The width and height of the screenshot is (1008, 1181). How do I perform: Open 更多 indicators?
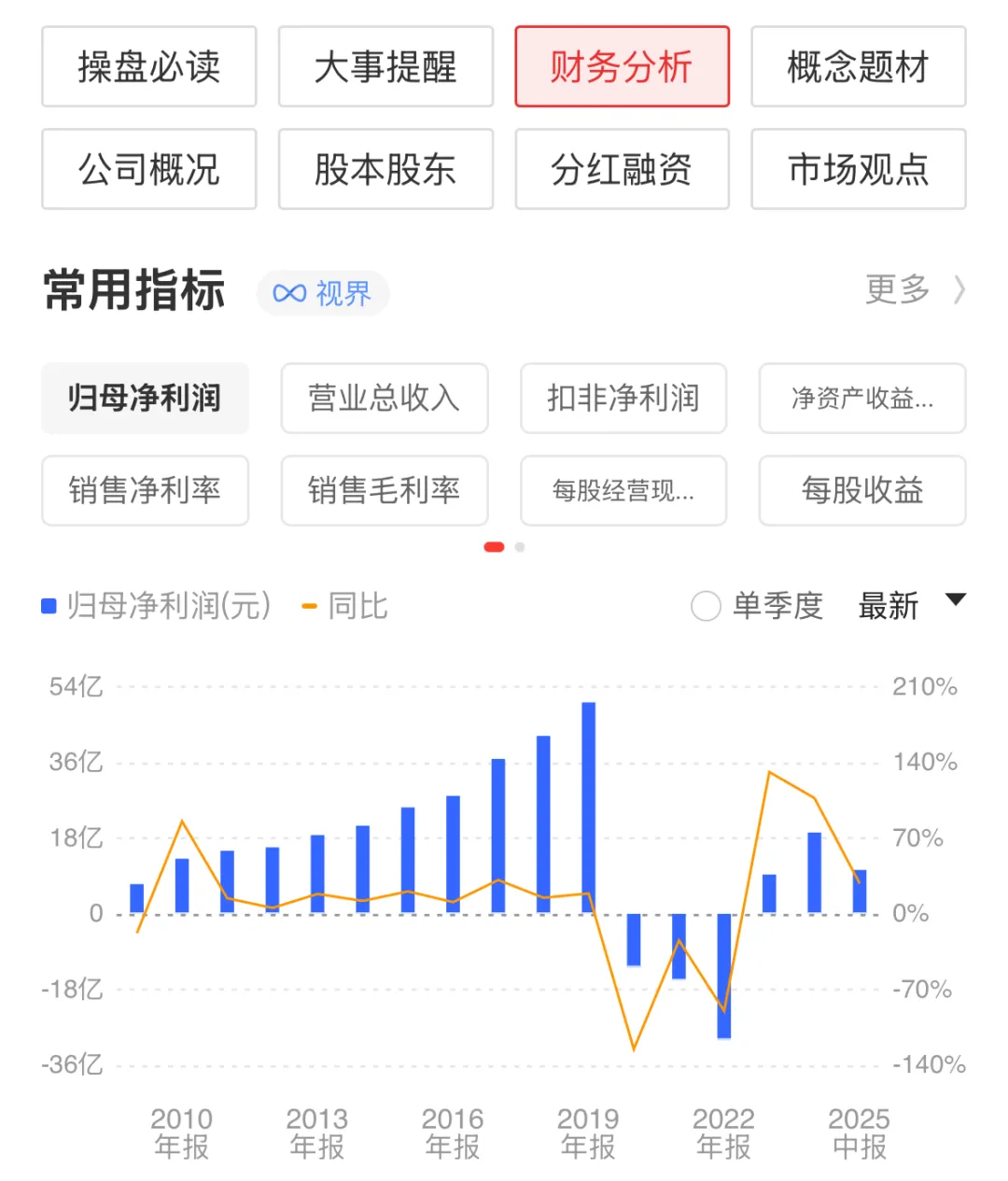[x=913, y=290]
